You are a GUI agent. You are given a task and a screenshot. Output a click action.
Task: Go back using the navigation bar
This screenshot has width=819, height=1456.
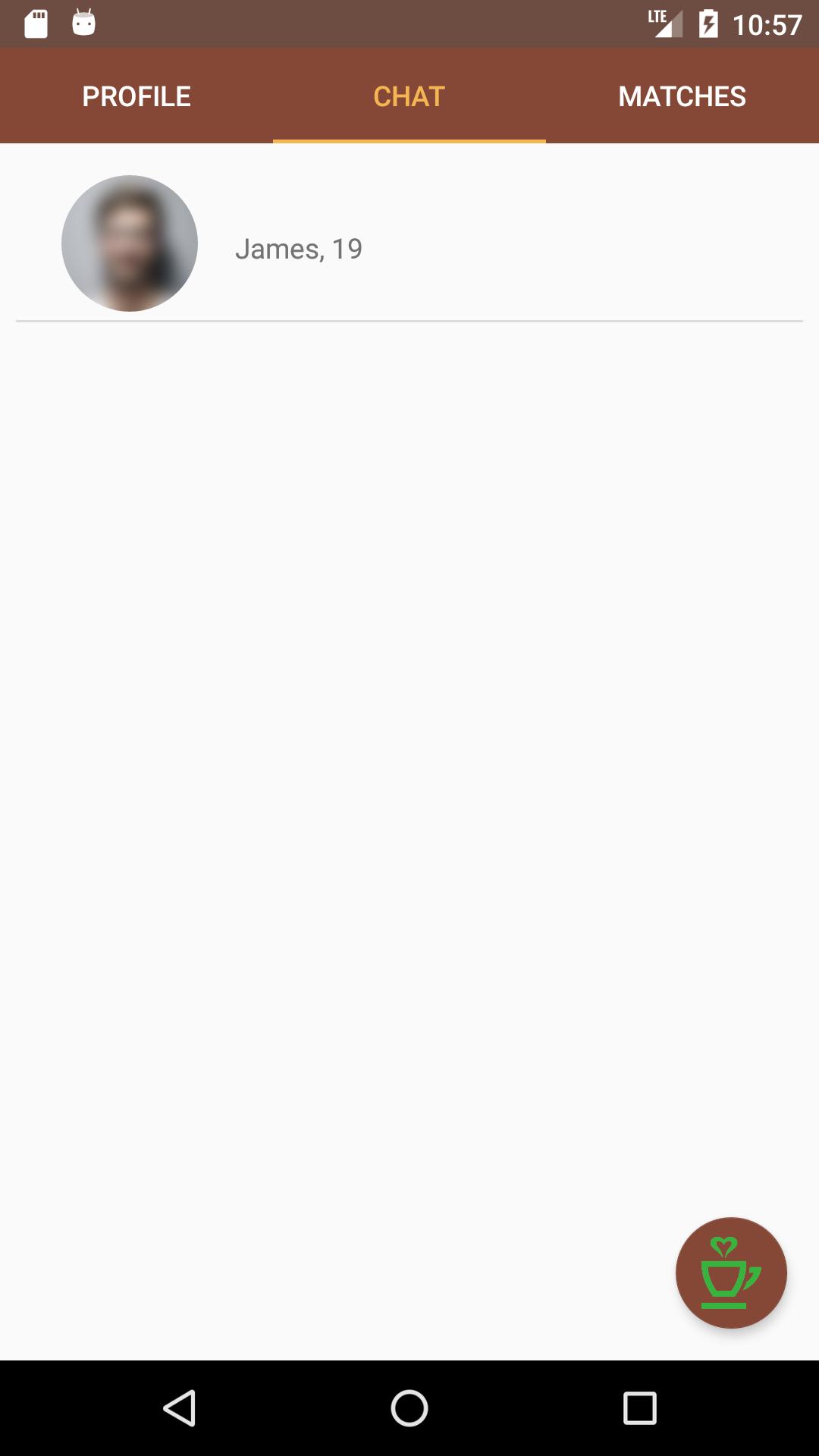pyautogui.click(x=180, y=1408)
